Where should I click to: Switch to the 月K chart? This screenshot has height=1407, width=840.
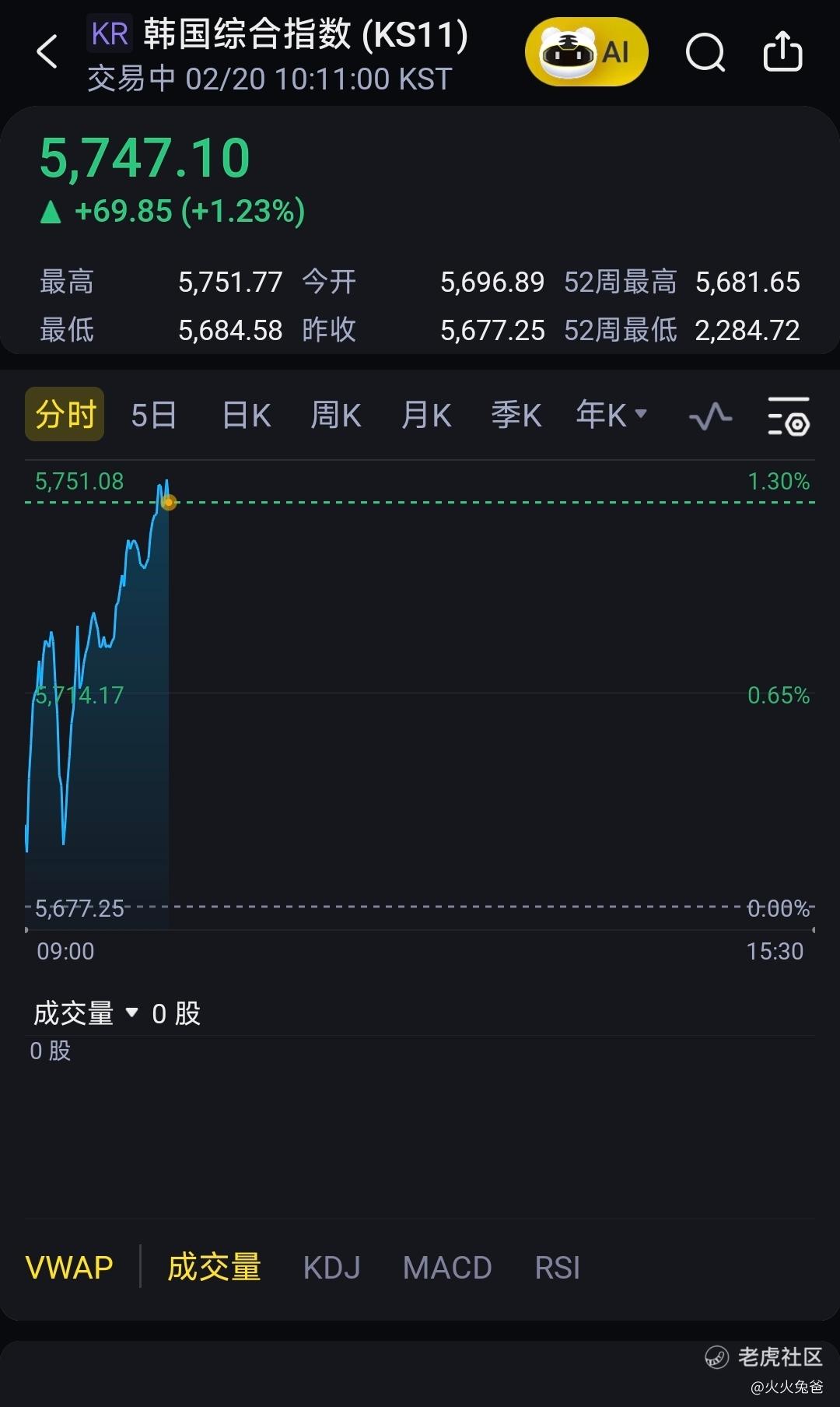tap(426, 415)
